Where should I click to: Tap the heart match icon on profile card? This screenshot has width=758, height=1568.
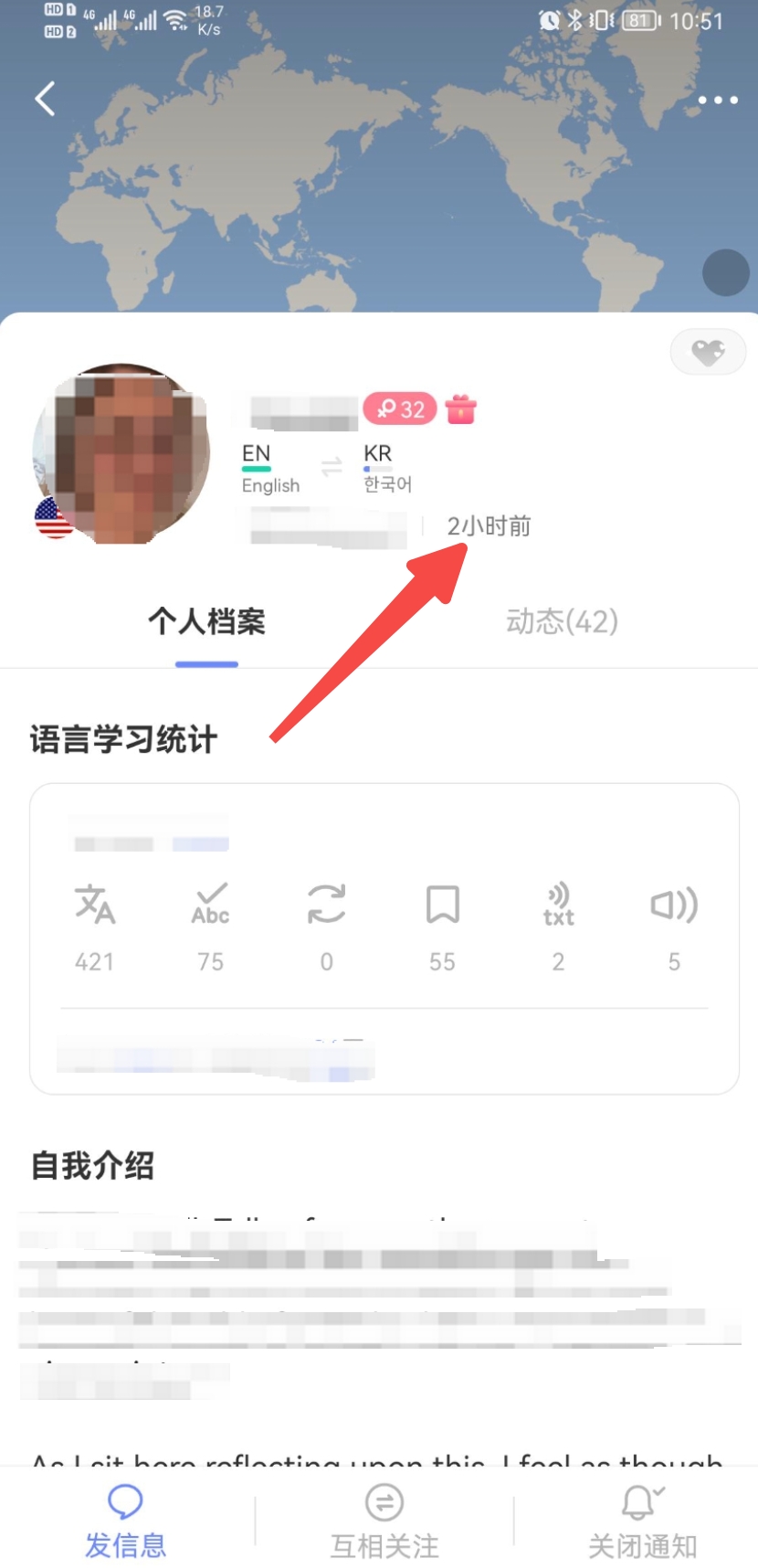coord(708,352)
